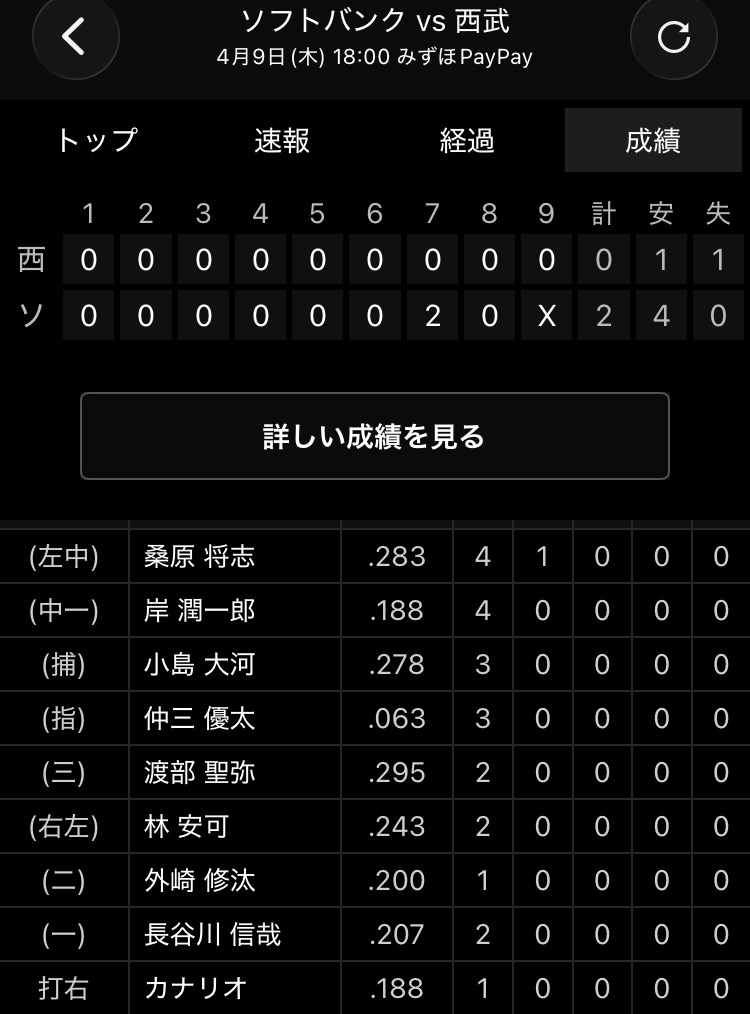Refresh the game data

tap(673, 37)
